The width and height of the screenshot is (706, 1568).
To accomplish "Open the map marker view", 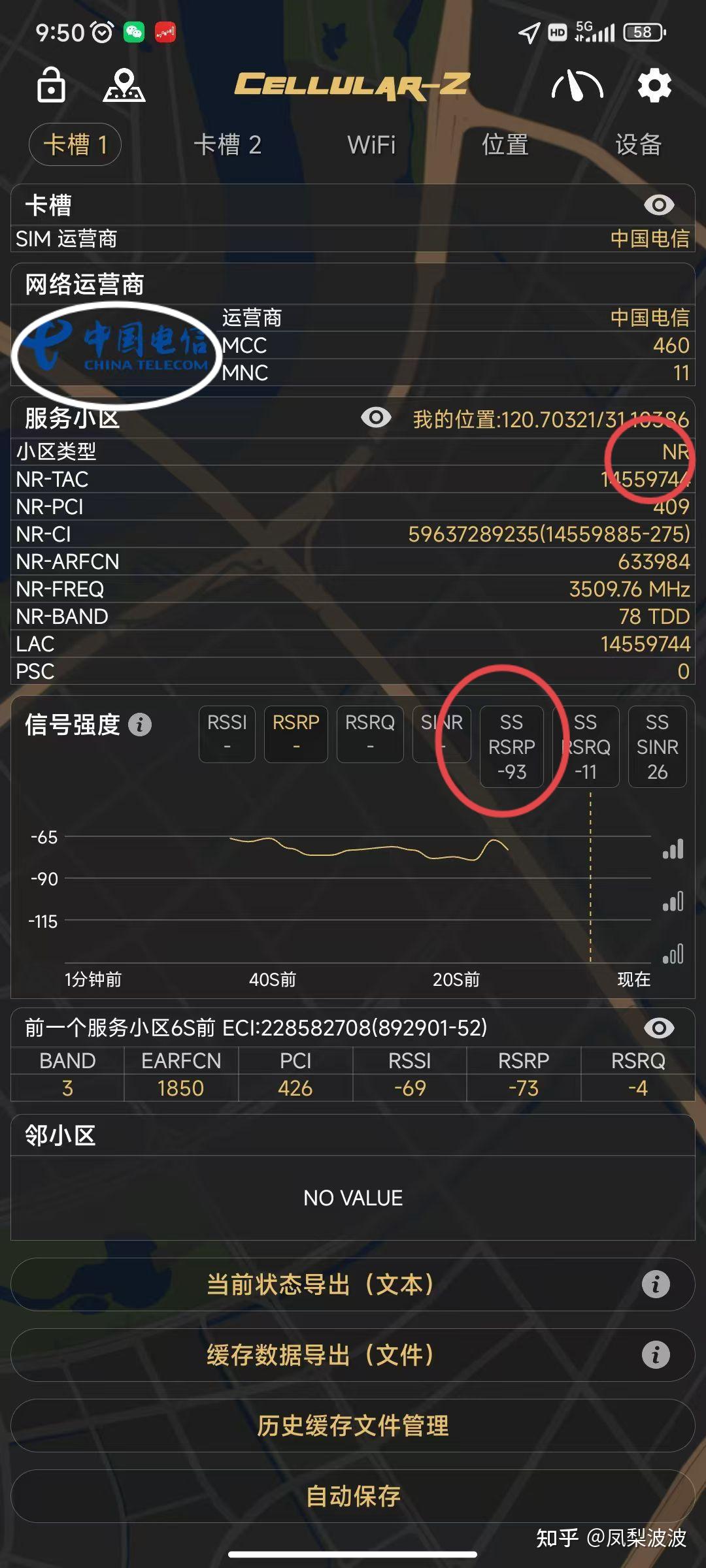I will (x=124, y=86).
